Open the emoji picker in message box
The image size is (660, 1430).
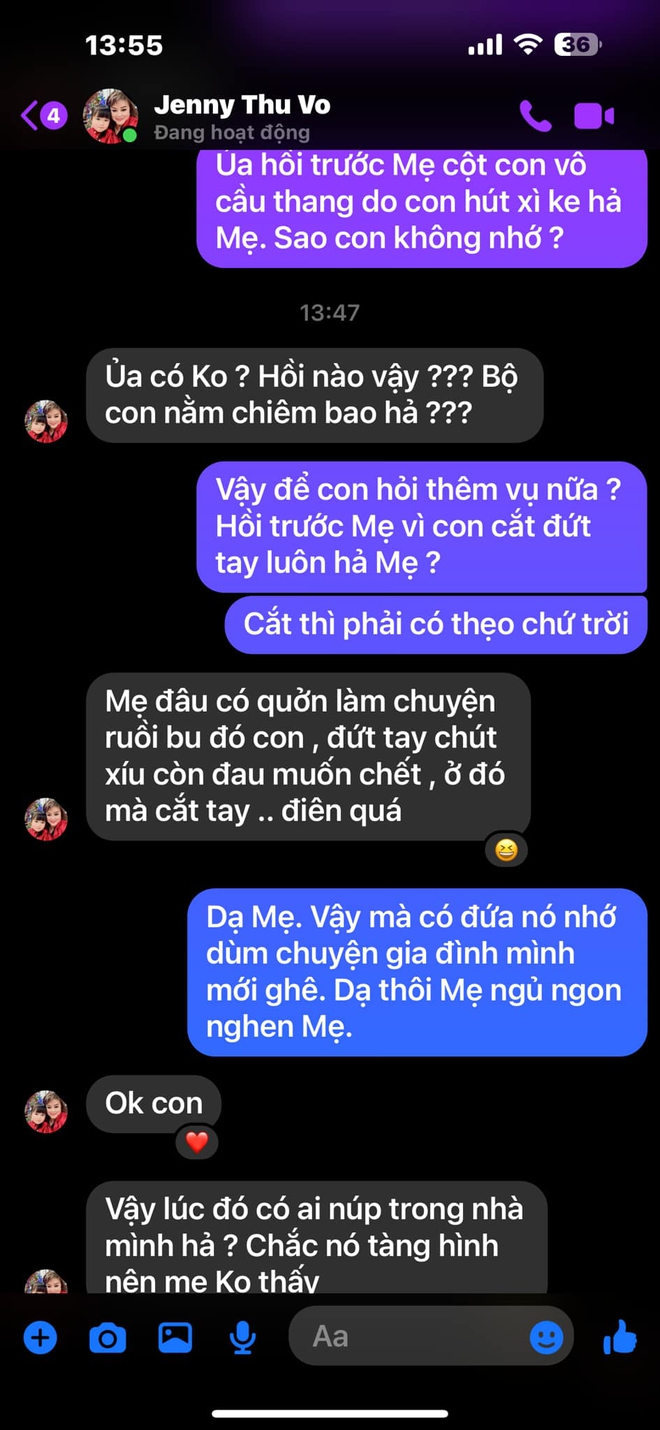point(546,1337)
